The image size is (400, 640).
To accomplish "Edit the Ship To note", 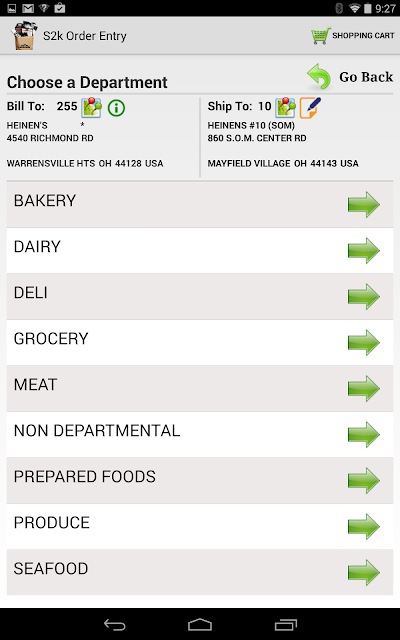I will (x=310, y=107).
